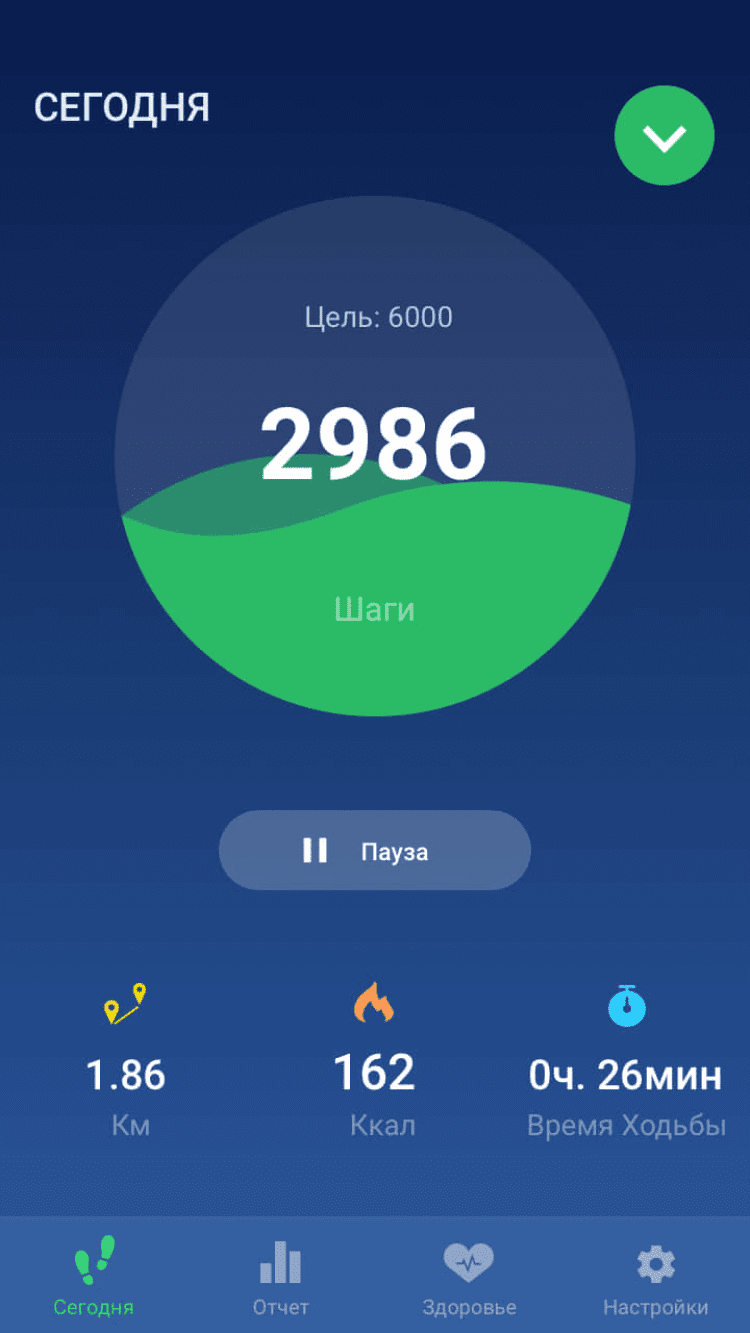Image resolution: width=750 pixels, height=1333 pixels.
Task: Pause step counting with Пауза button
Action: (x=374, y=850)
